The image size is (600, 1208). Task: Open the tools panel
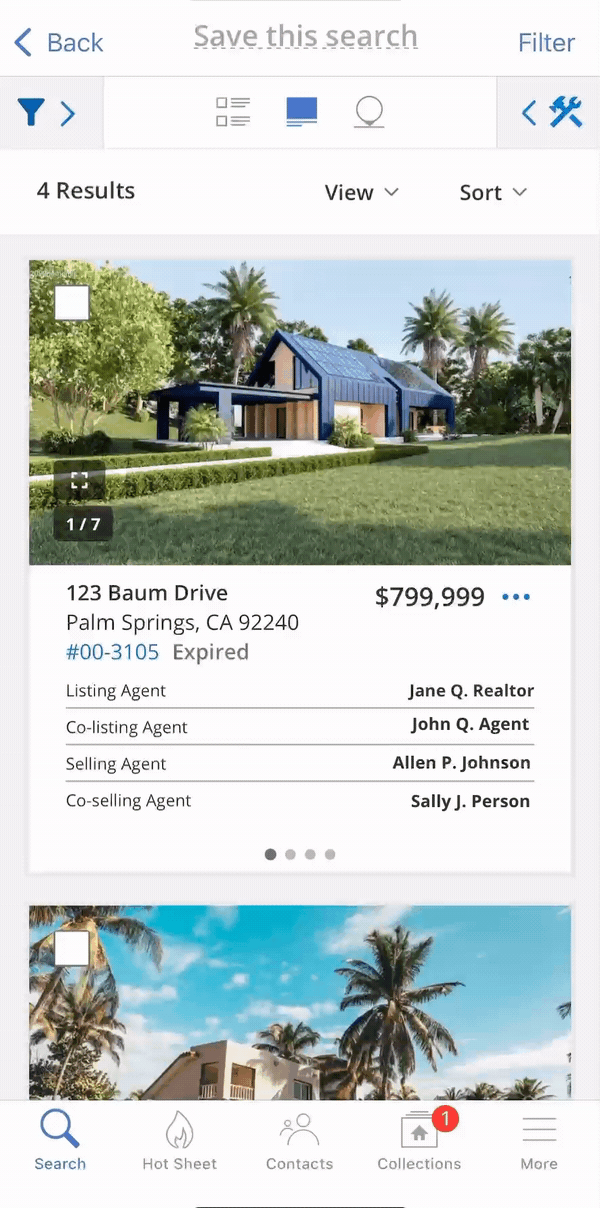tap(552, 112)
